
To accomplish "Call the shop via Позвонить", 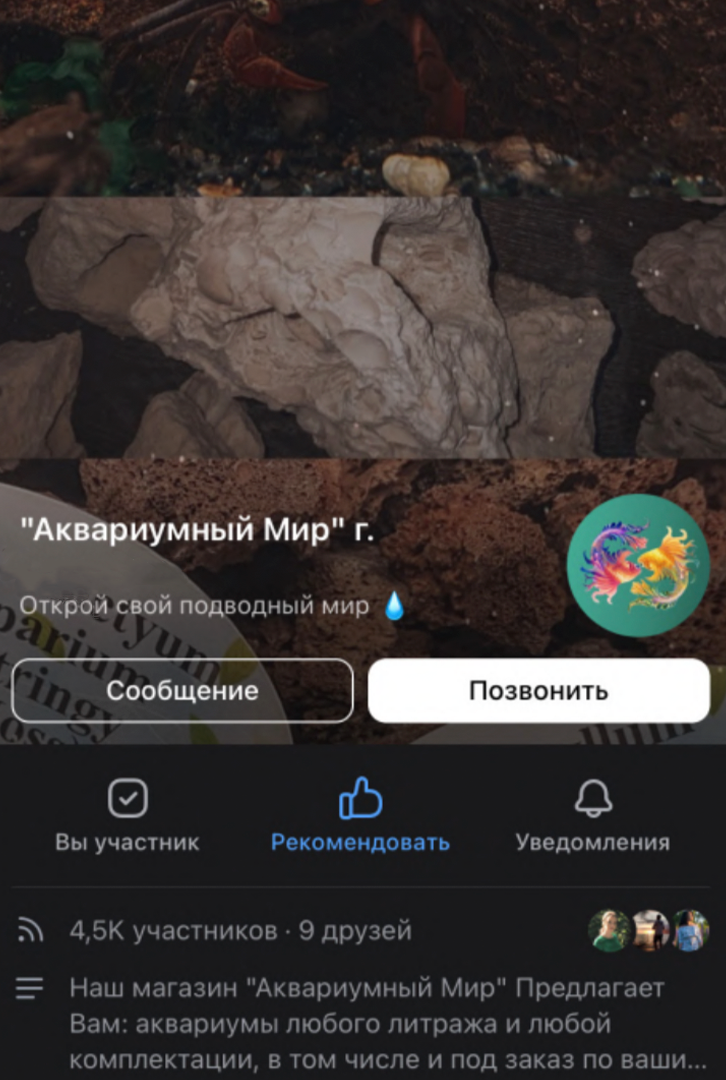I will point(538,690).
